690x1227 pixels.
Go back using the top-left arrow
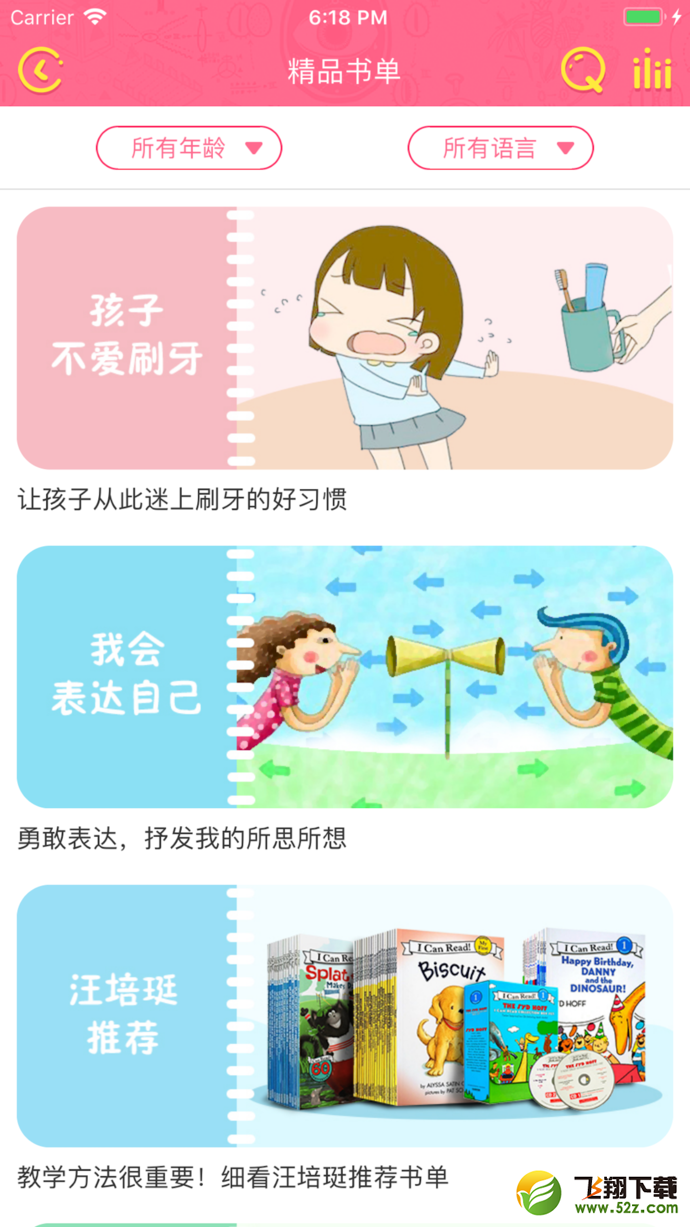point(40,70)
